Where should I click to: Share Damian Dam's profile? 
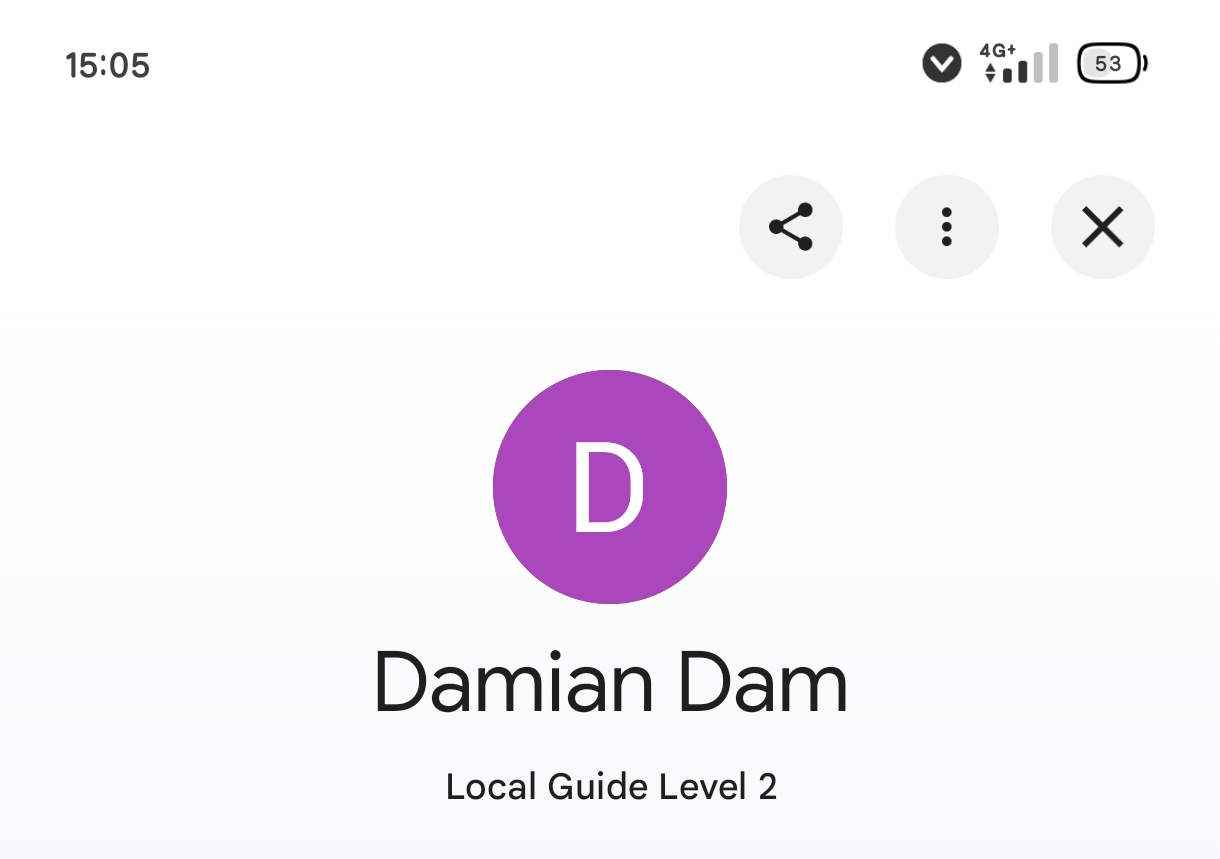(x=790, y=227)
